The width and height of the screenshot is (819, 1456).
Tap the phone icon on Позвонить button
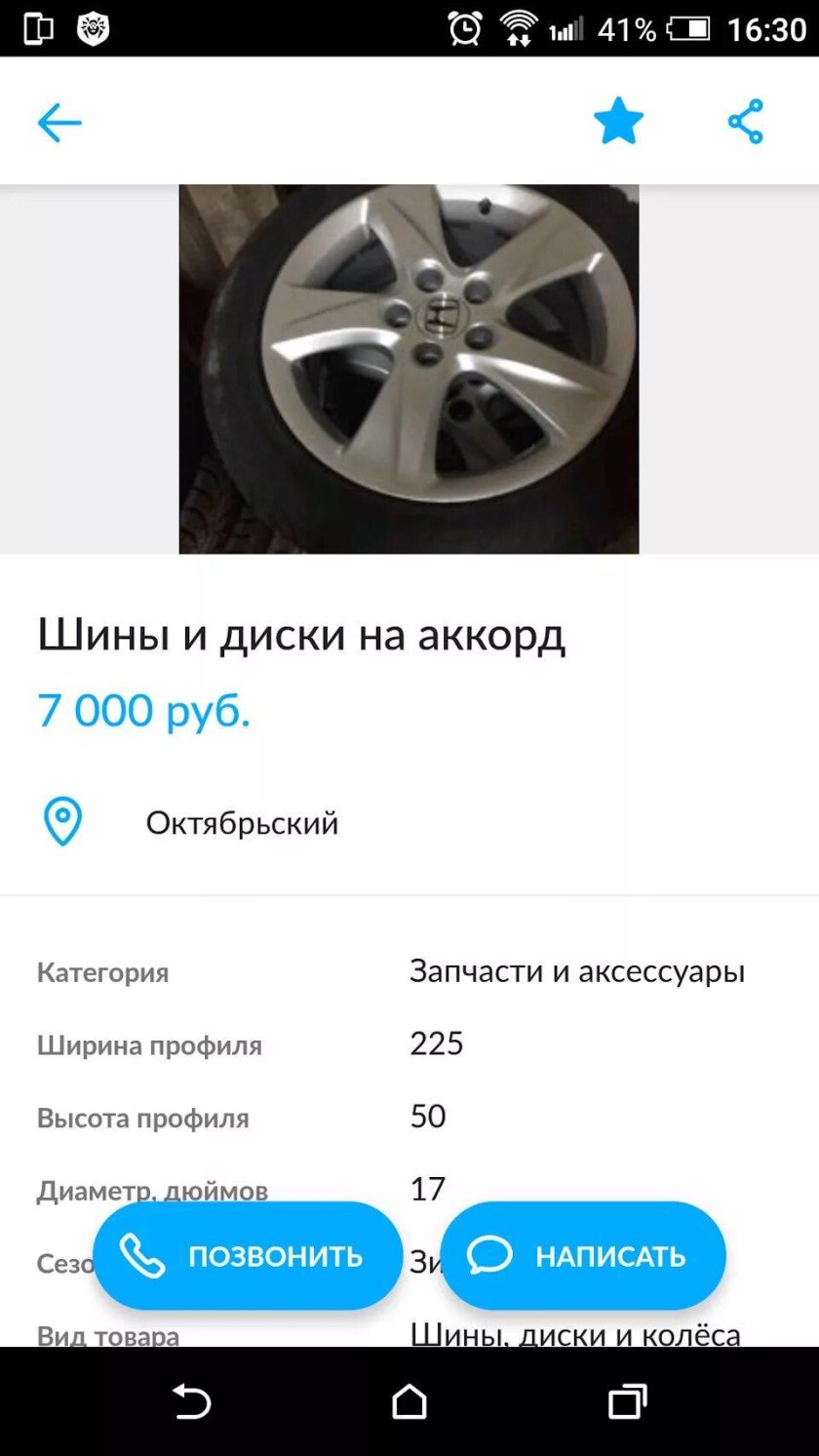(x=144, y=1257)
